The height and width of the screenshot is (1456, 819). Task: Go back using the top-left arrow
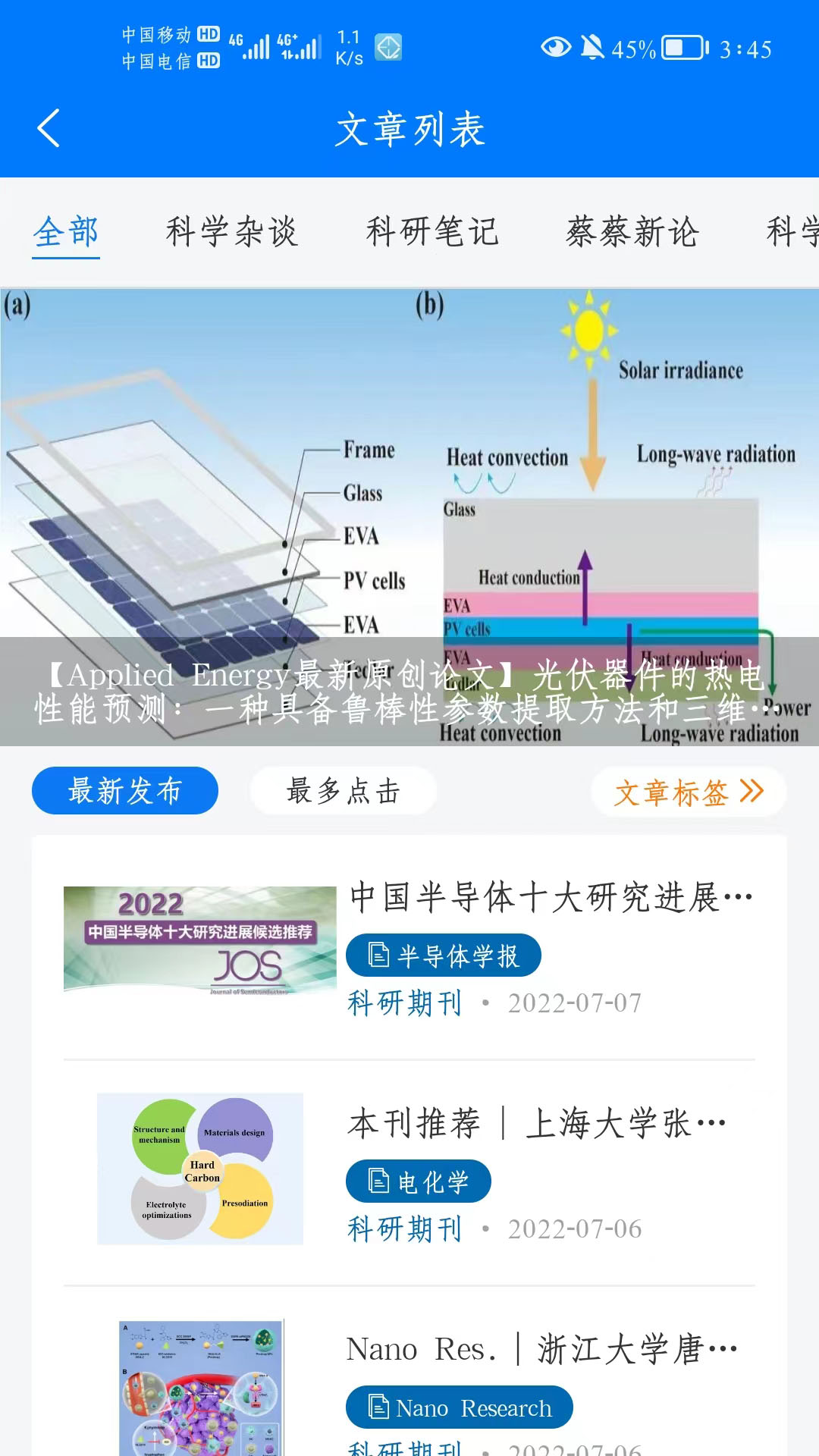[x=49, y=128]
